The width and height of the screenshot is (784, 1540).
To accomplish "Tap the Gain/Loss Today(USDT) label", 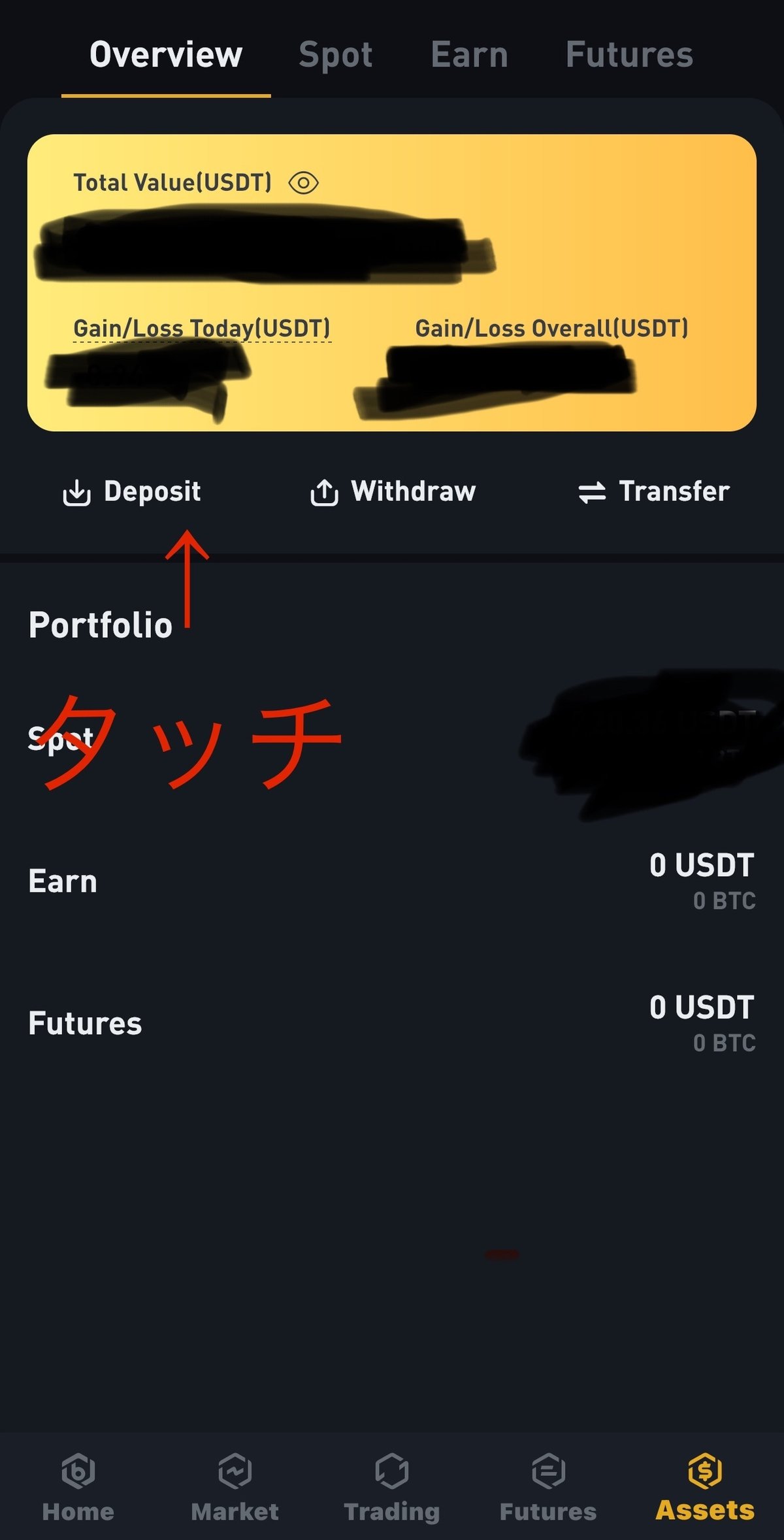I will coord(201,327).
